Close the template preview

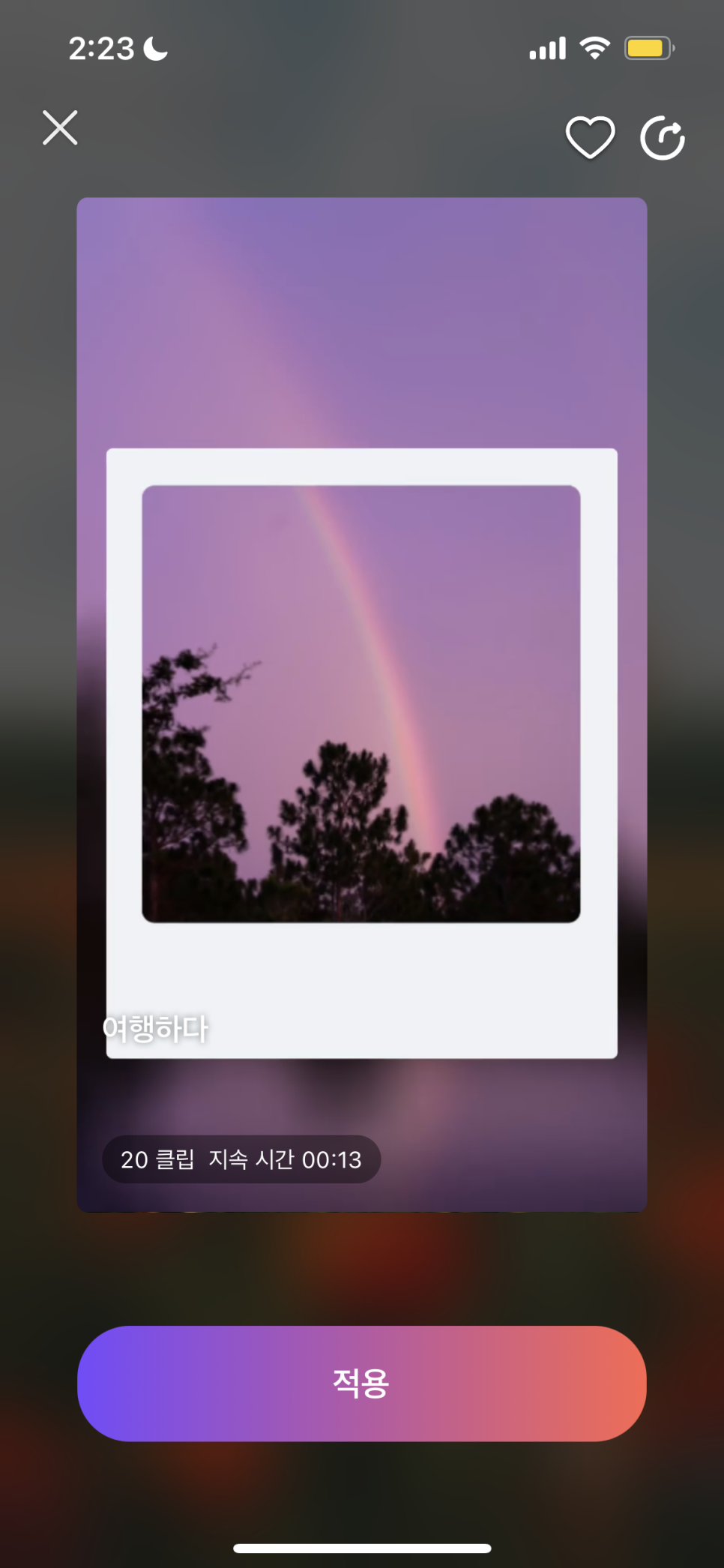click(60, 127)
